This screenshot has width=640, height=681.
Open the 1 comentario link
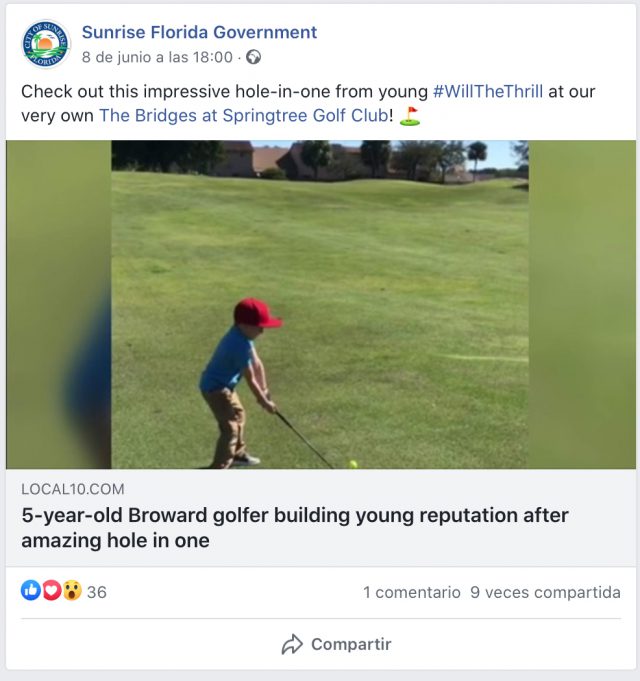point(411,592)
